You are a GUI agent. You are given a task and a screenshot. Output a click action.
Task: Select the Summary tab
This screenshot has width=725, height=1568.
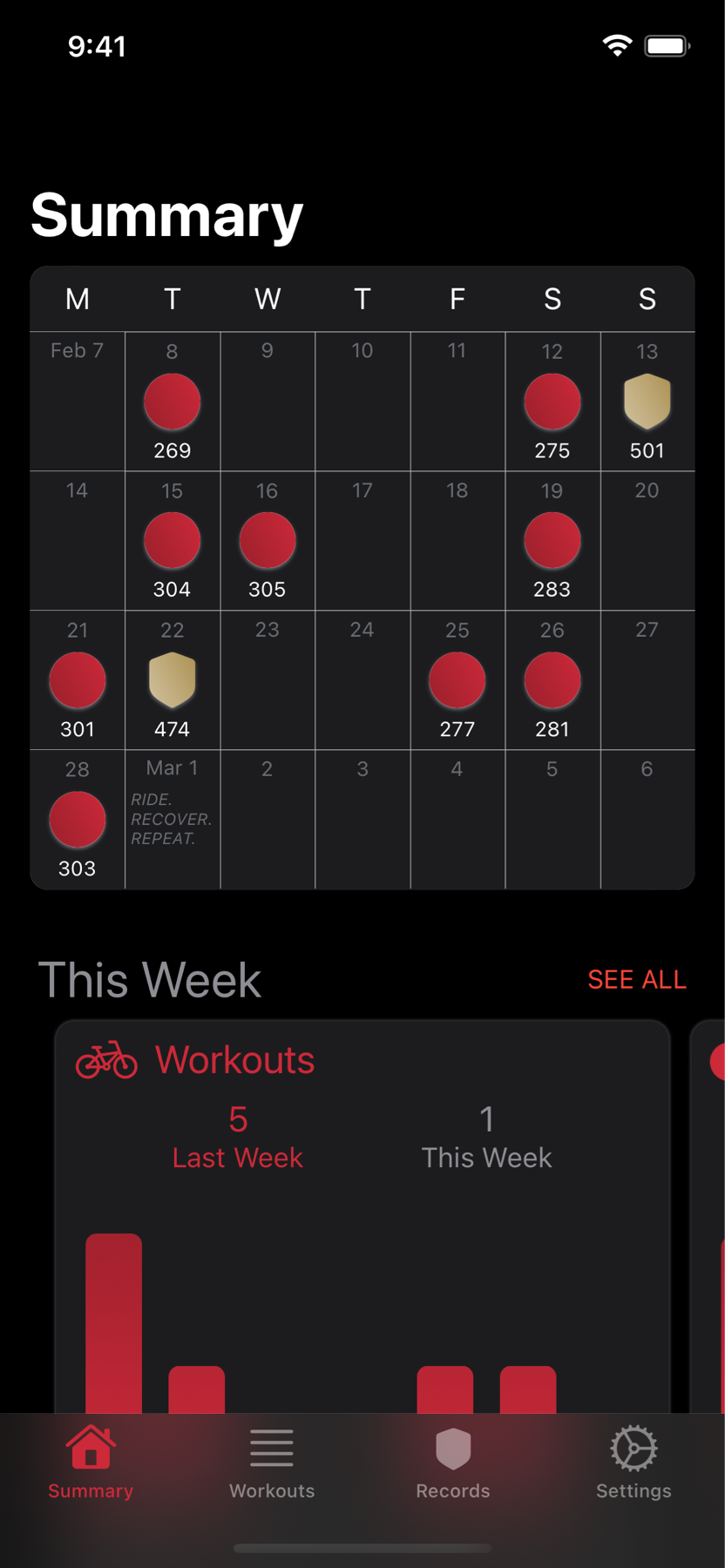tap(91, 1463)
